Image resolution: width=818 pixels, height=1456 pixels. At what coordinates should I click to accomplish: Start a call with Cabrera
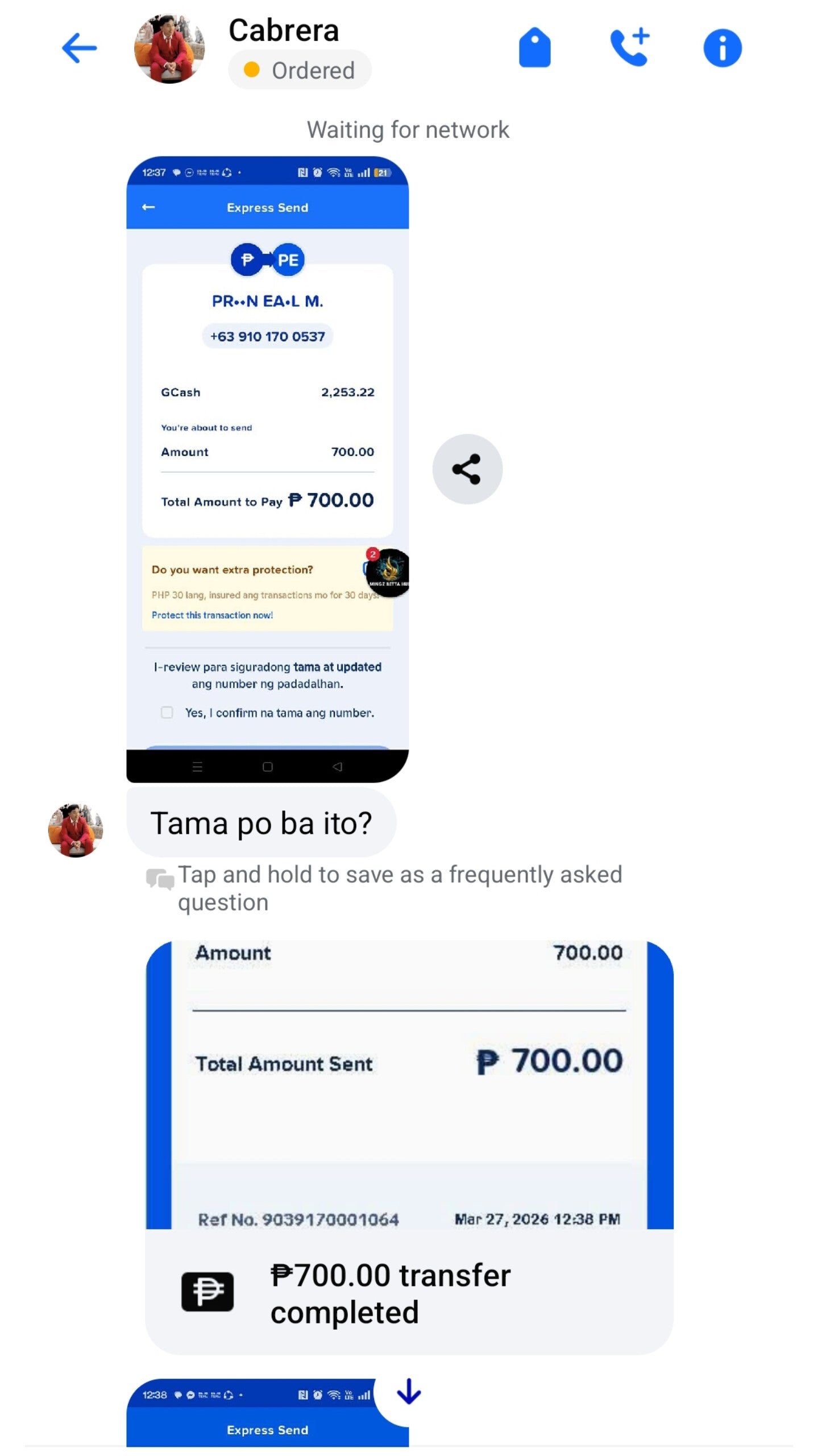point(629,48)
